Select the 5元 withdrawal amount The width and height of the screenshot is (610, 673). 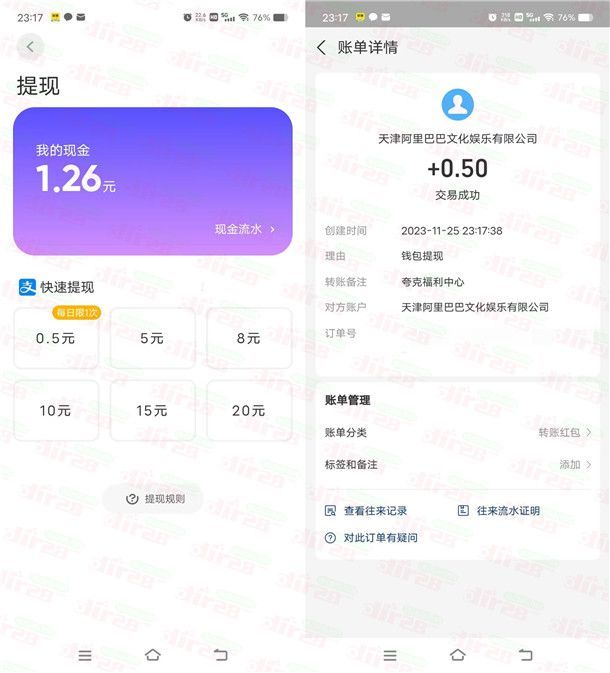point(152,339)
